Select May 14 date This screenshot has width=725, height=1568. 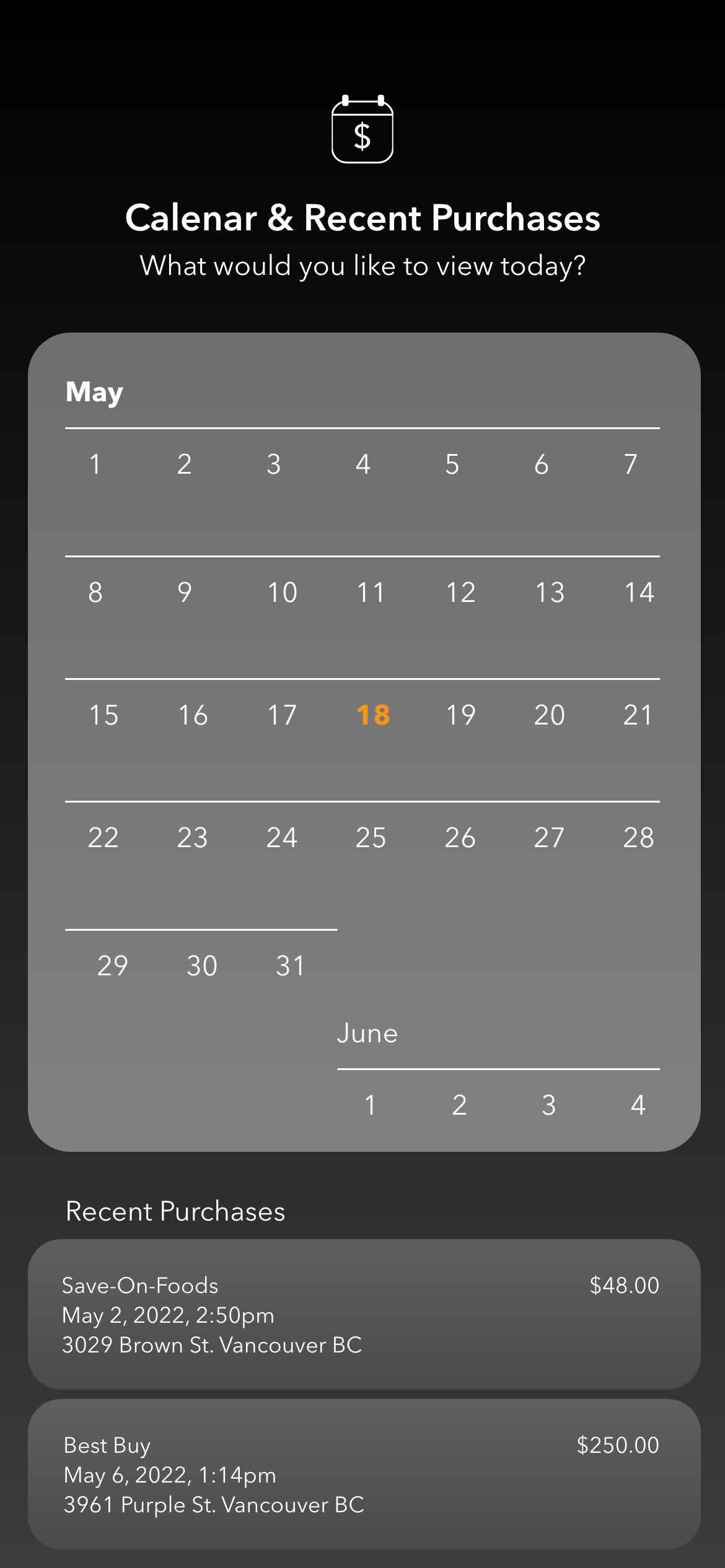pyautogui.click(x=639, y=592)
